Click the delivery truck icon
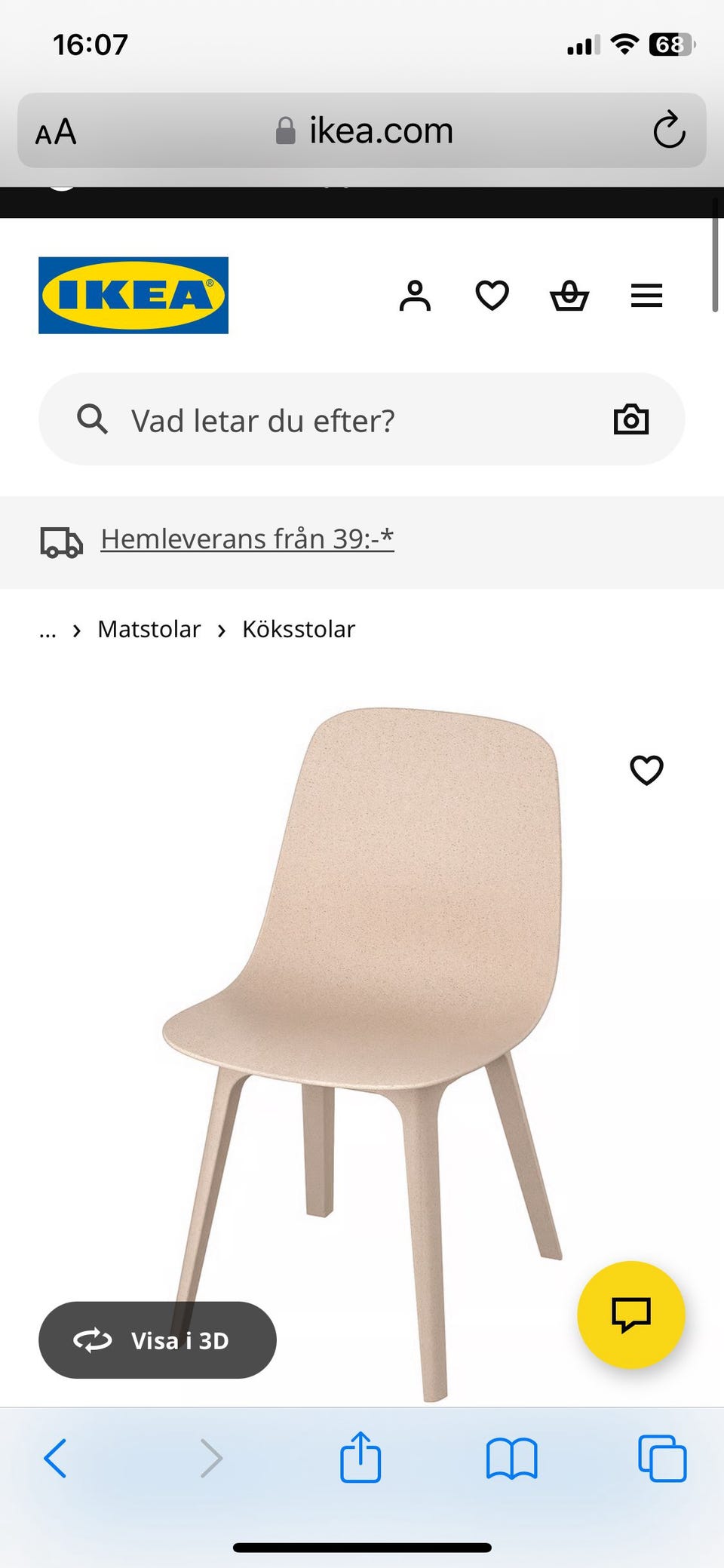Screen dimensions: 724x1568 point(60,540)
